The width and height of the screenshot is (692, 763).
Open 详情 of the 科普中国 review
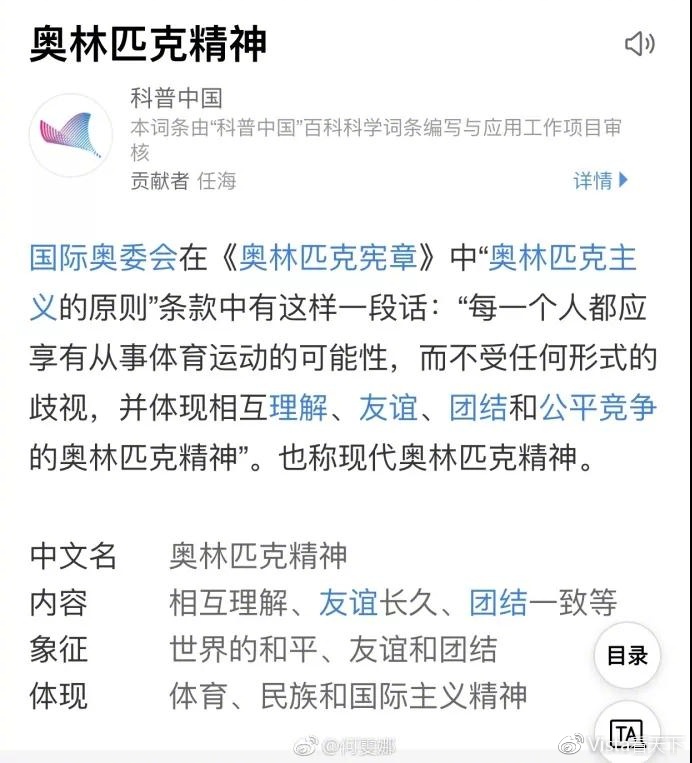601,181
